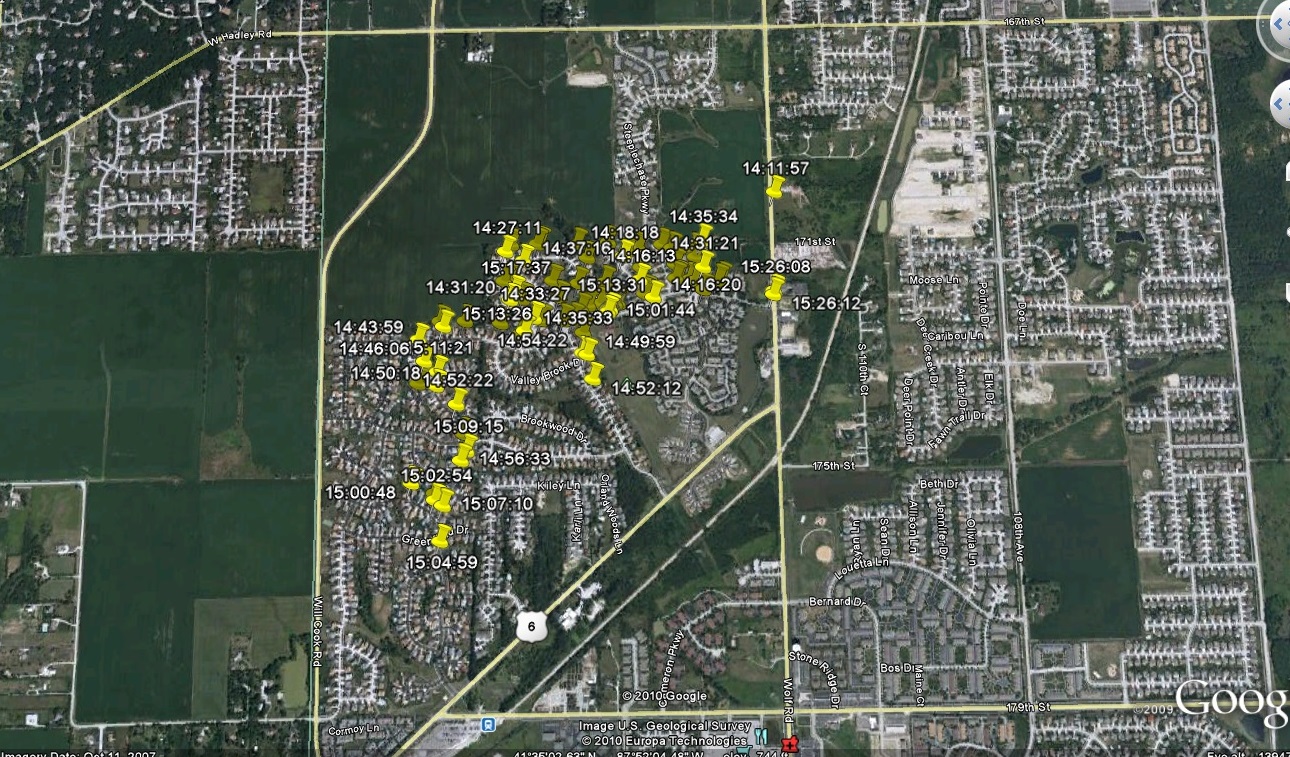Open the 14:43:59 placemark pin
This screenshot has width=1290, height=757.
point(421,333)
